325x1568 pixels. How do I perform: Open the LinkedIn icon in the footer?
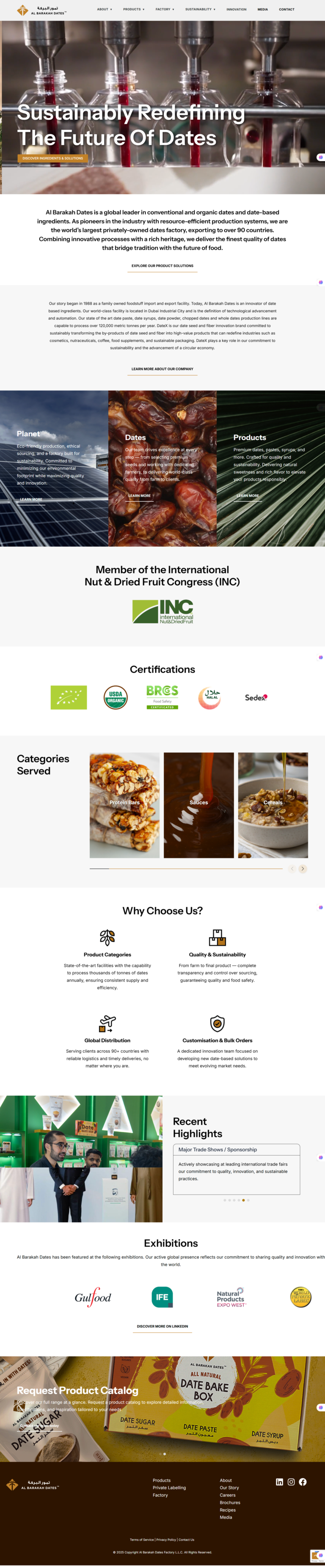279,1482
